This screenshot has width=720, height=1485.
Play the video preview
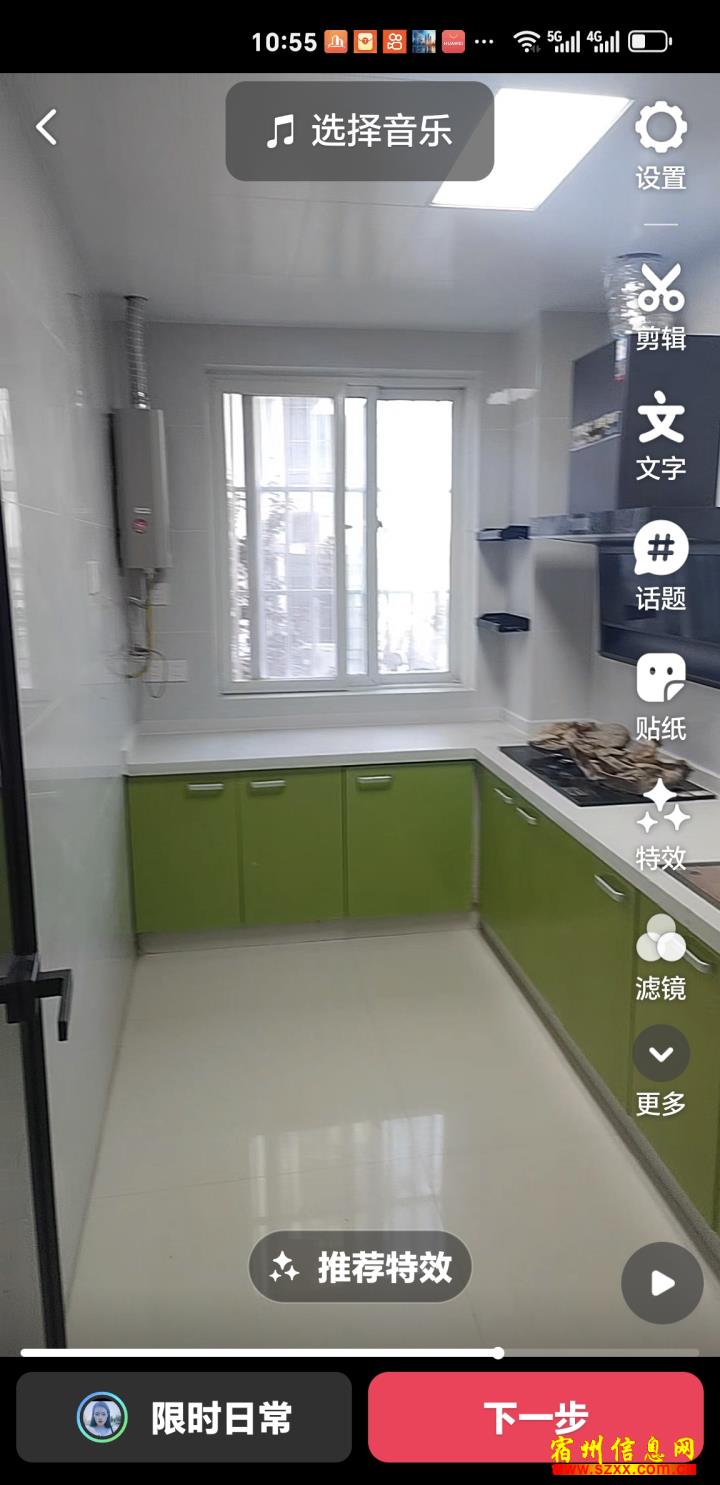click(662, 1283)
